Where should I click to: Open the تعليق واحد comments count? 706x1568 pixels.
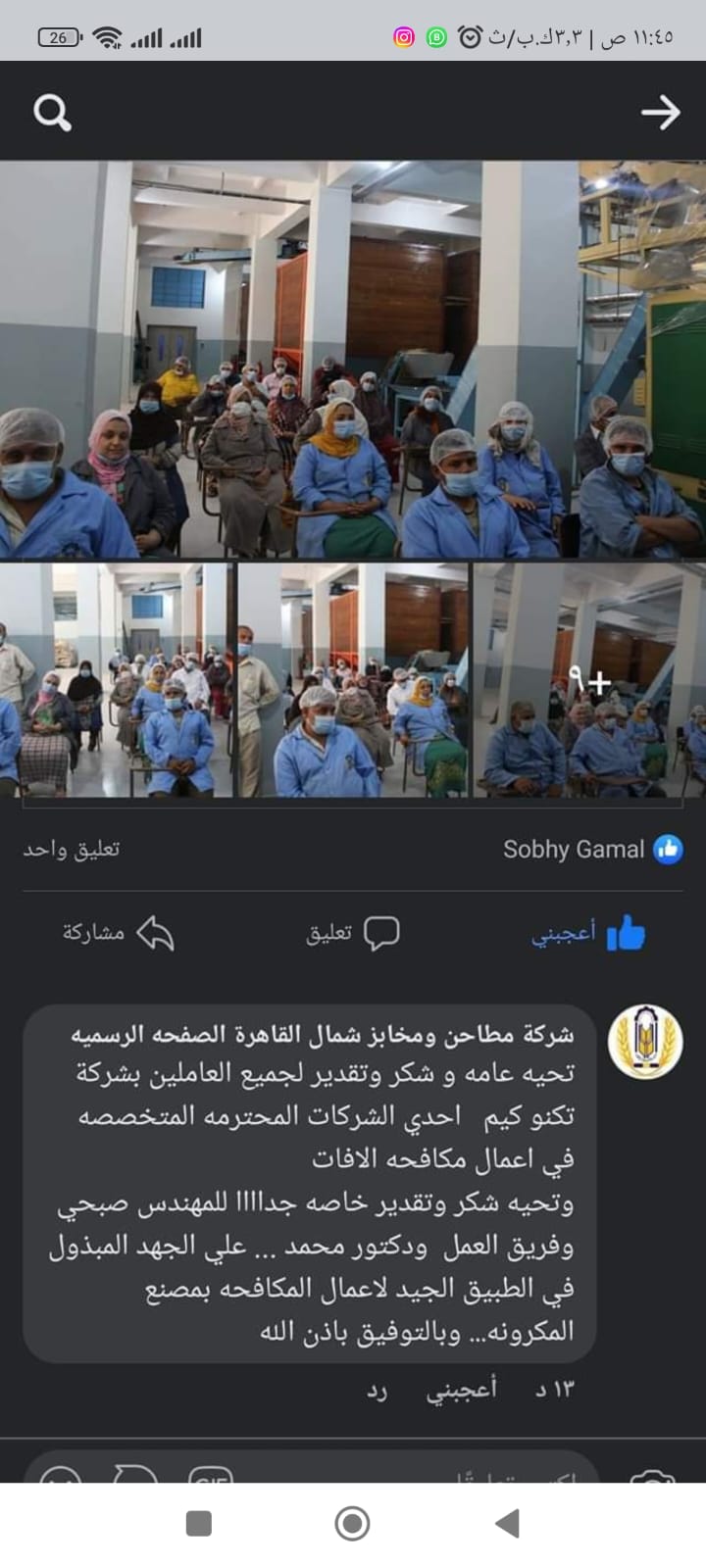[x=72, y=850]
